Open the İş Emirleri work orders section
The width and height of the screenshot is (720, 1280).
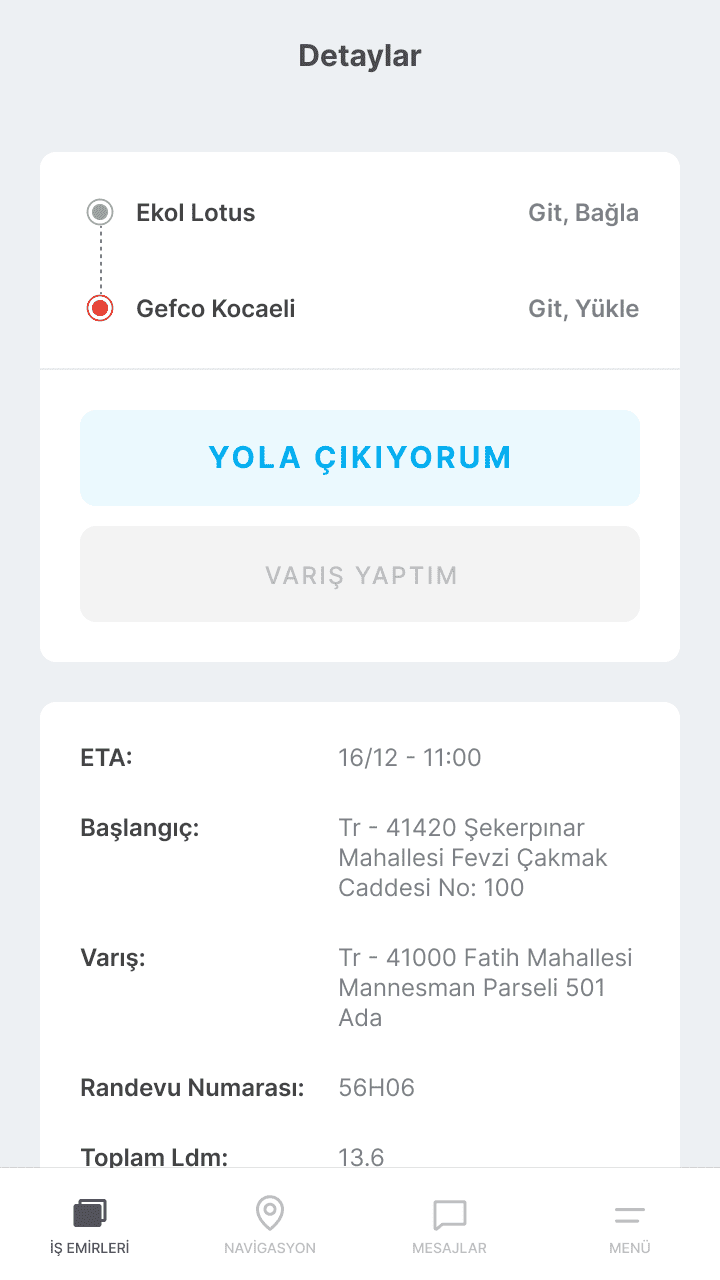click(89, 1222)
